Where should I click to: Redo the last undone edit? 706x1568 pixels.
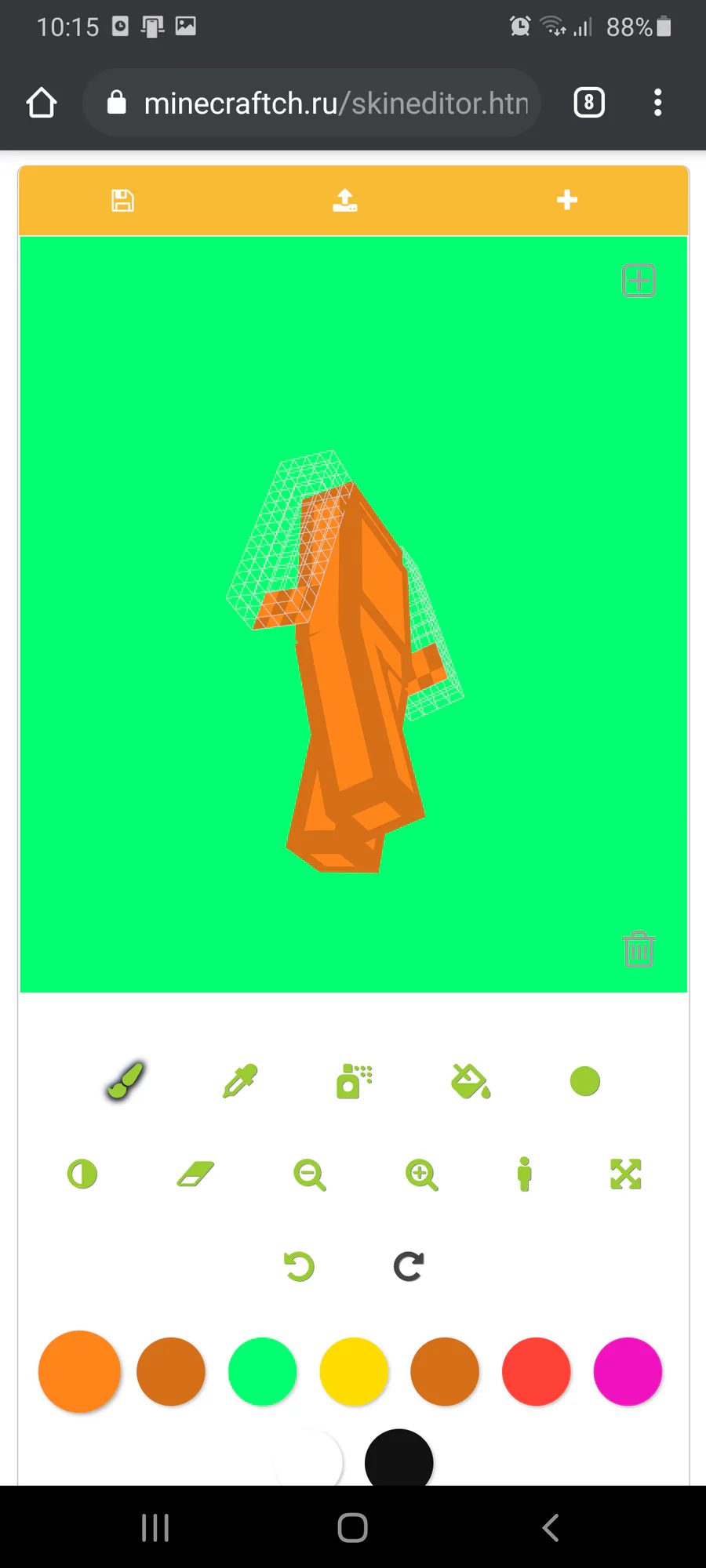(409, 1266)
